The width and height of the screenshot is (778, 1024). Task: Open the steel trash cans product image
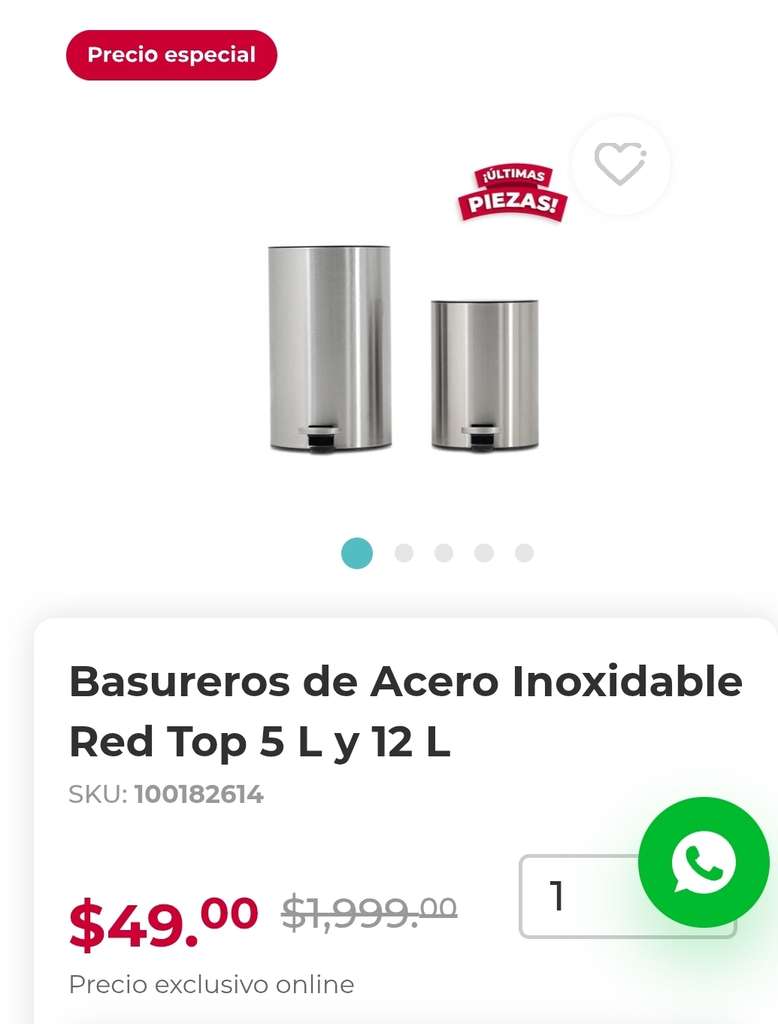[404, 349]
